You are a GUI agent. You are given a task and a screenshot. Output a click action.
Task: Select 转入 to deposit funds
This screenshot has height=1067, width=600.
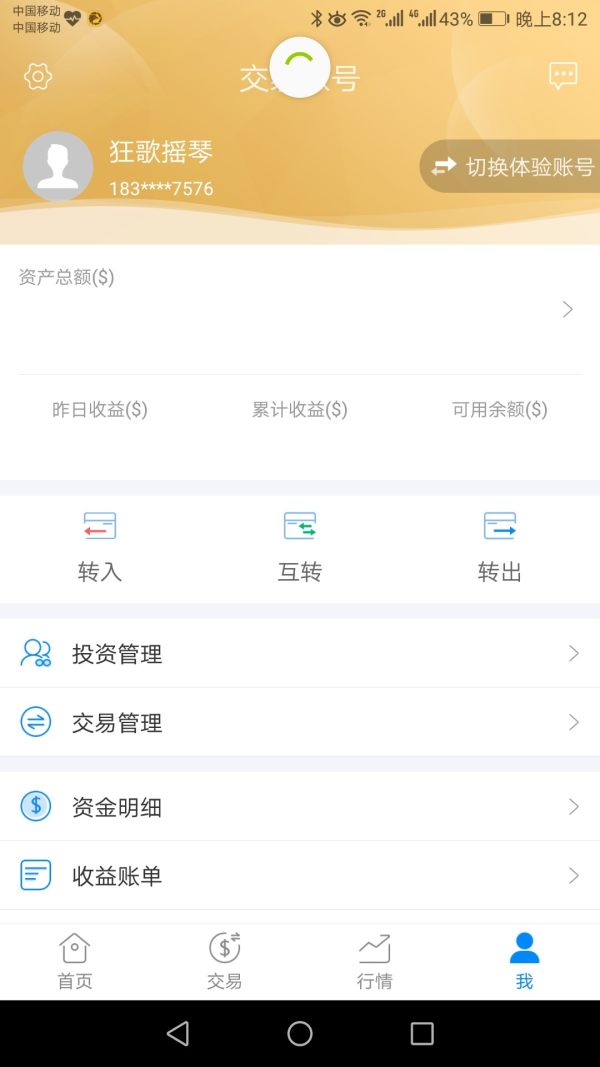click(x=100, y=547)
